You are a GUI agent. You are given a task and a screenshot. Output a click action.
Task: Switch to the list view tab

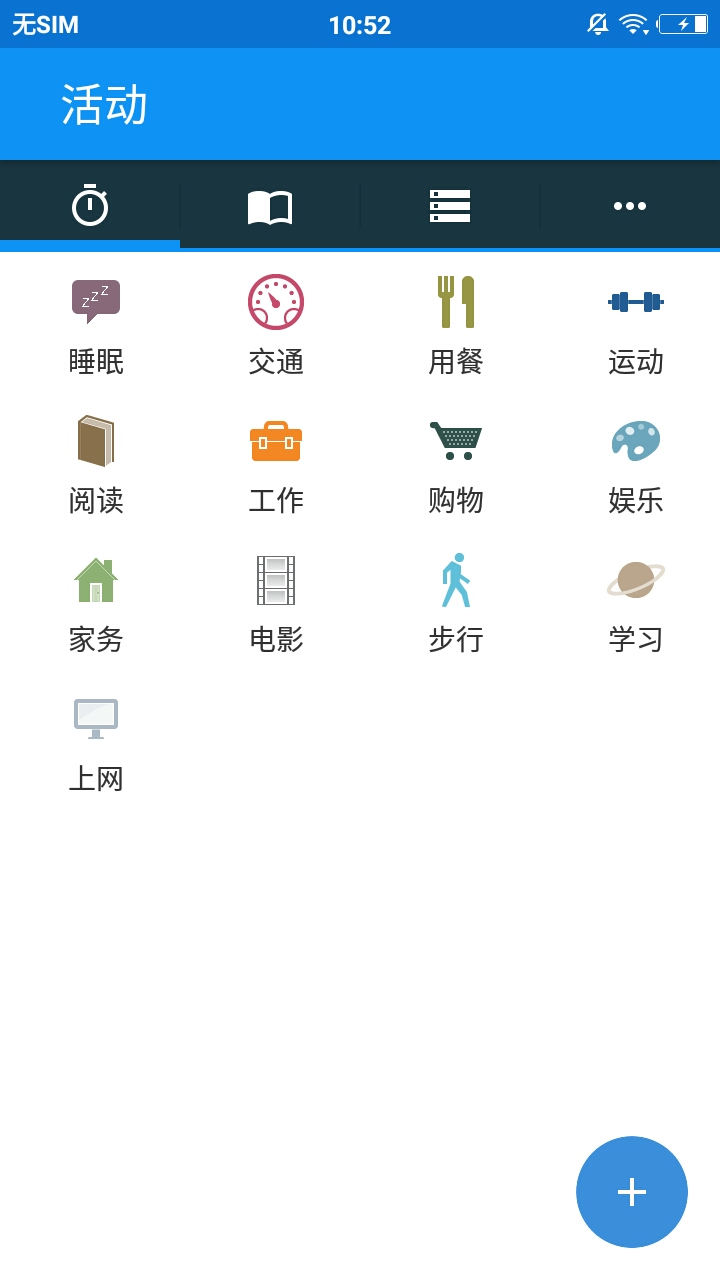[x=450, y=206]
